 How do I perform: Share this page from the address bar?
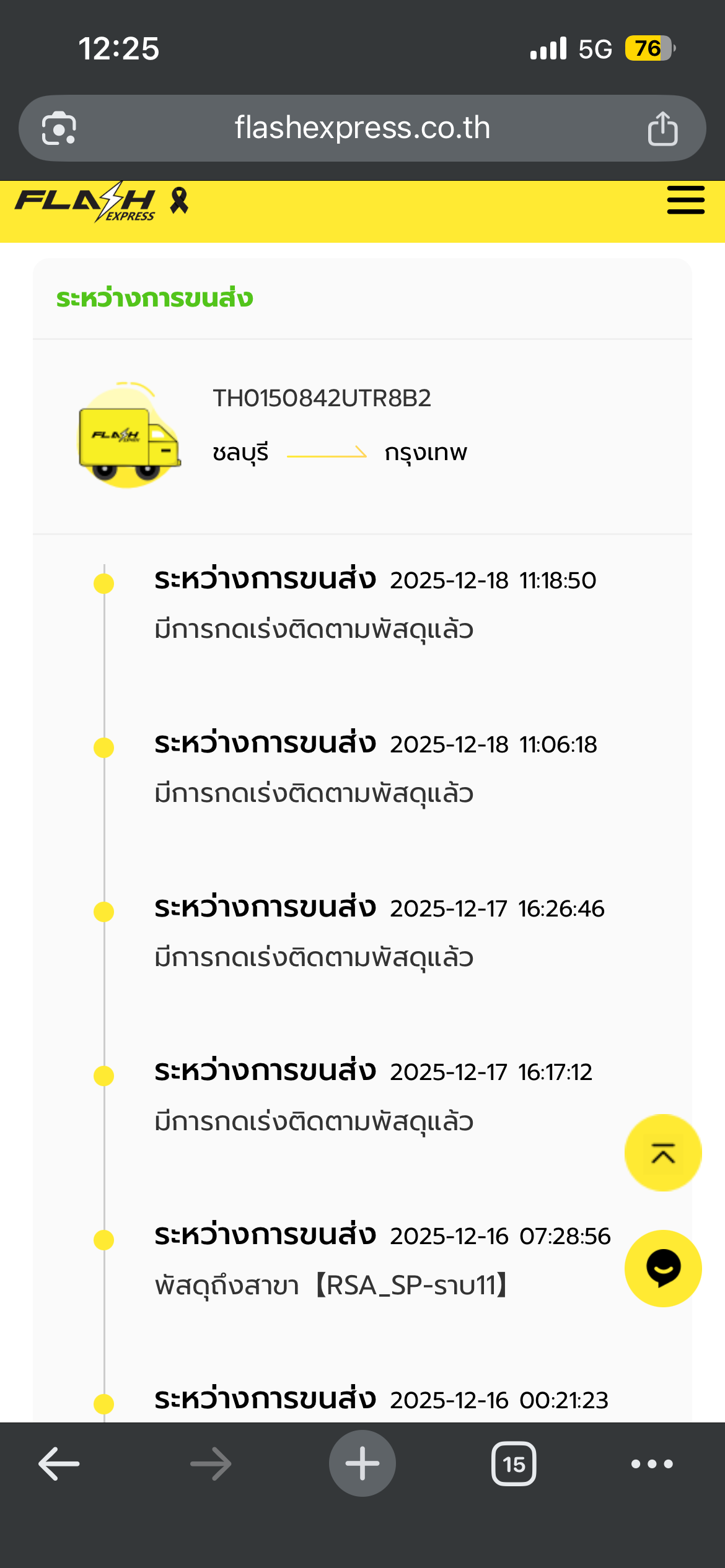[x=662, y=129]
